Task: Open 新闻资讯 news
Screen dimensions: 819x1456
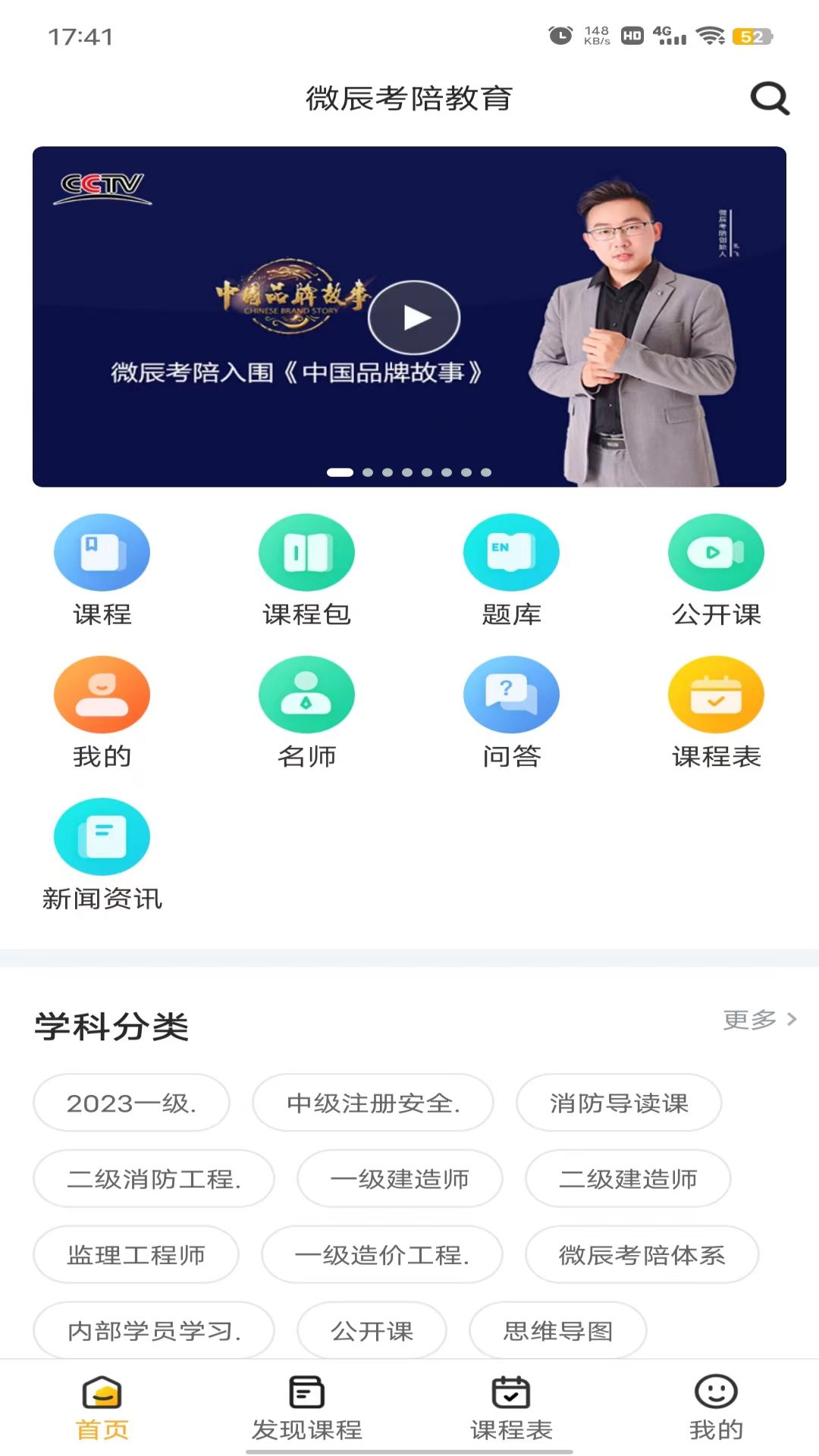Action: pyautogui.click(x=102, y=854)
